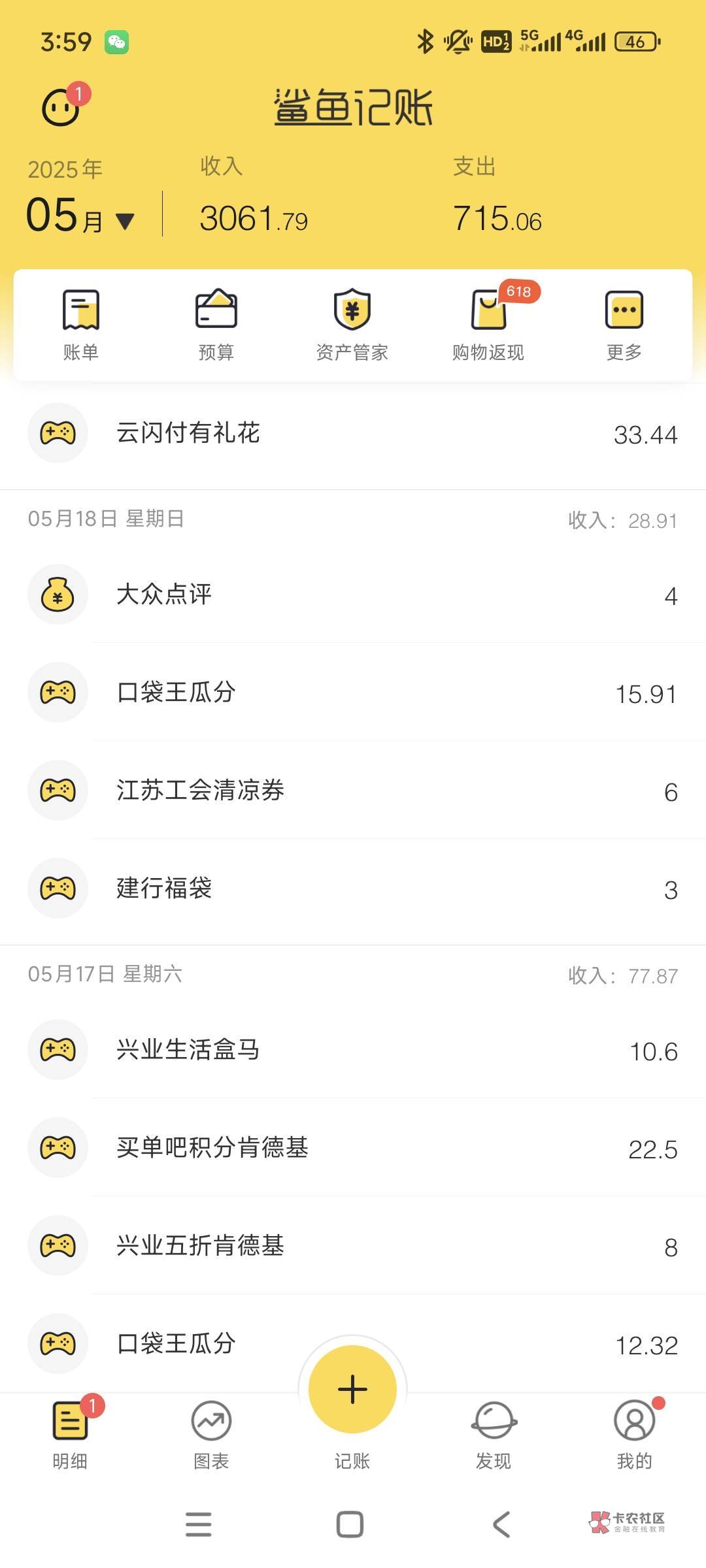Tap the system back button

(501, 1524)
